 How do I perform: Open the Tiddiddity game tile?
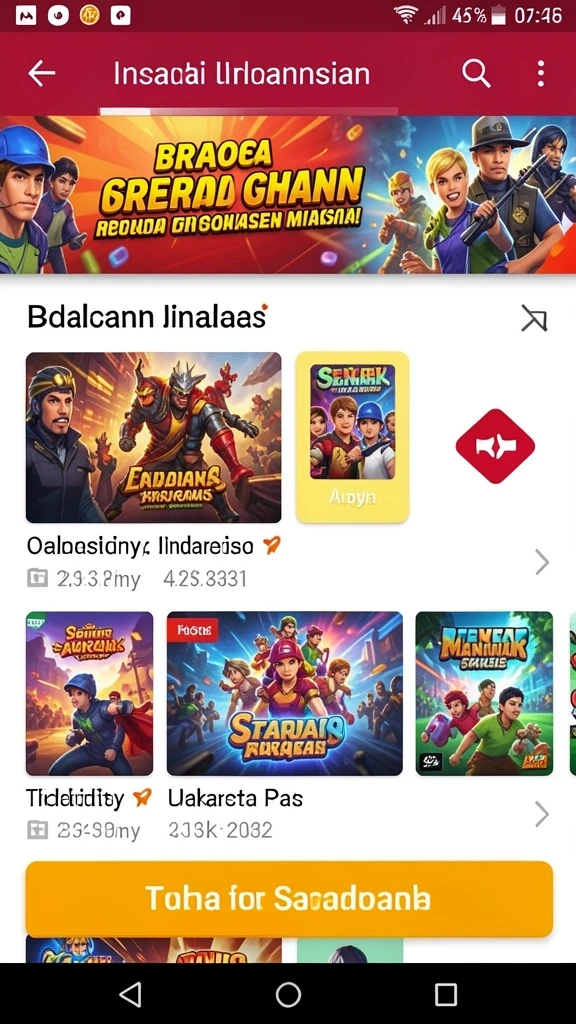[x=89, y=694]
